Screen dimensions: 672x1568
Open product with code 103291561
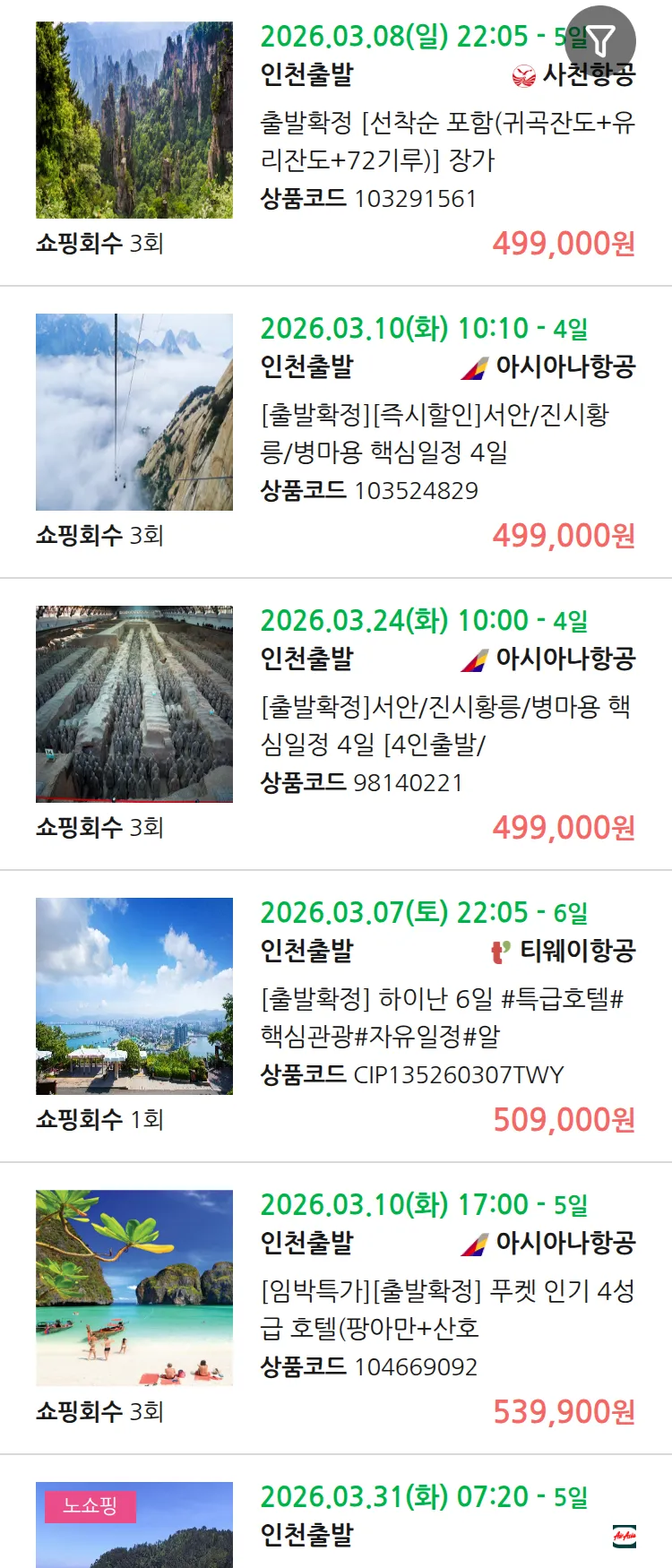pos(446,141)
